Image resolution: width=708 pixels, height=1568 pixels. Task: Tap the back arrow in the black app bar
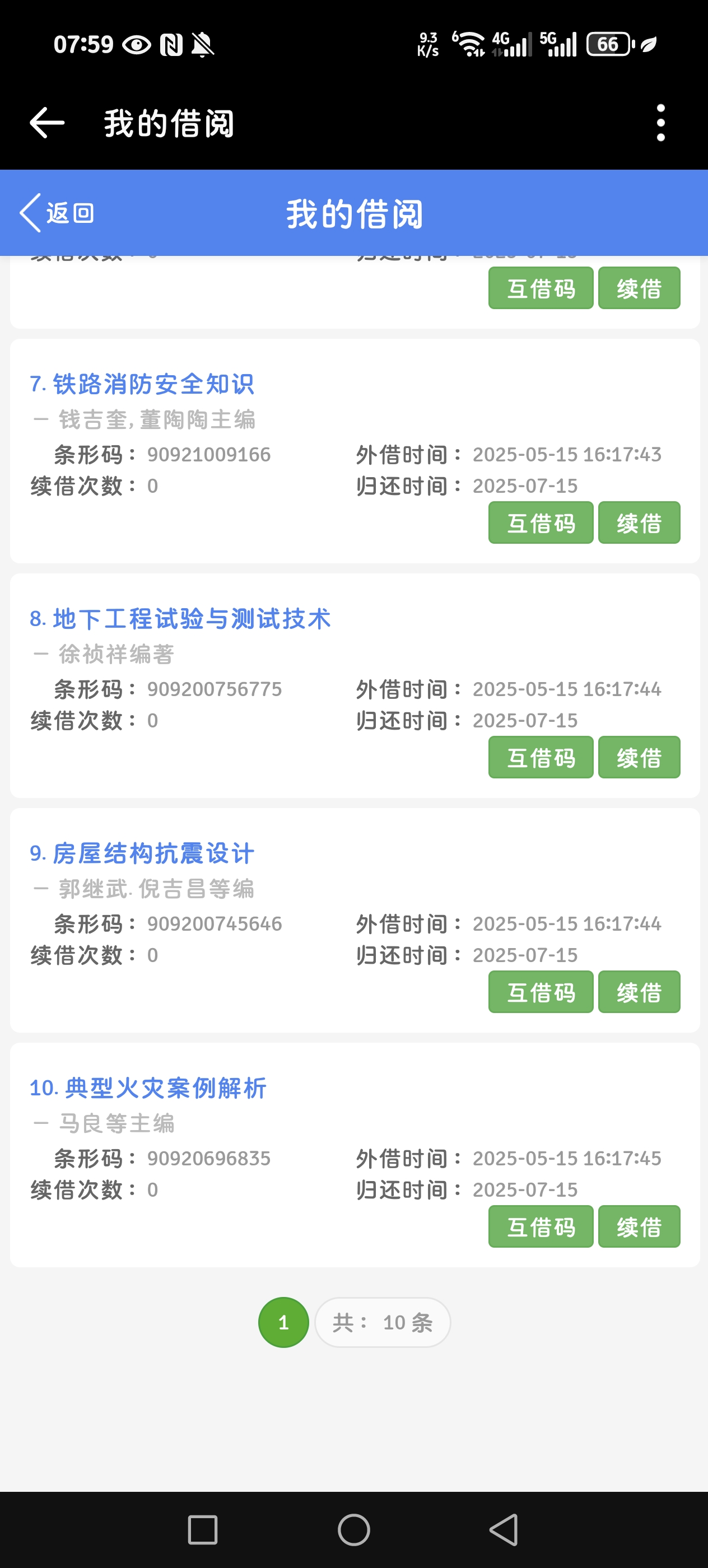click(x=47, y=122)
